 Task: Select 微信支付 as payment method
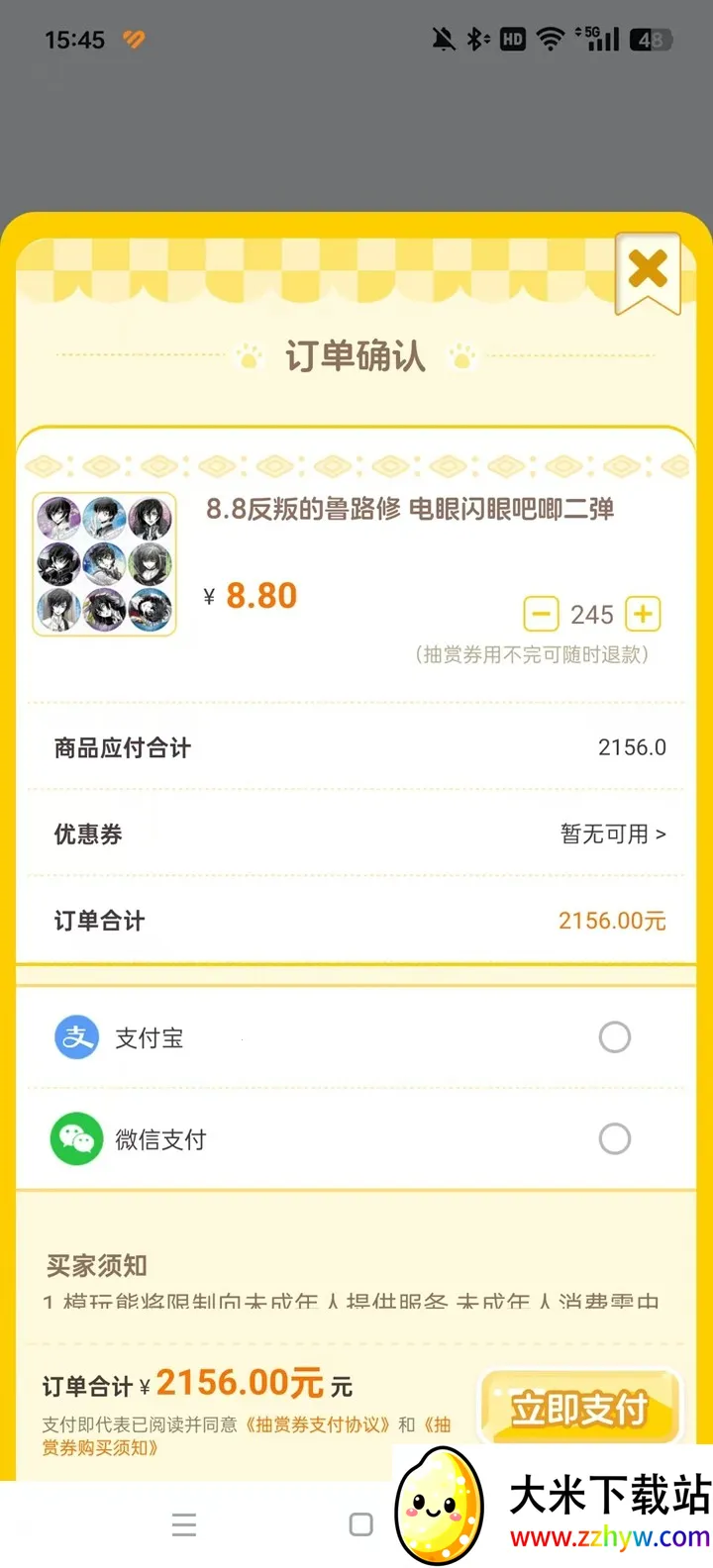[x=614, y=1139]
